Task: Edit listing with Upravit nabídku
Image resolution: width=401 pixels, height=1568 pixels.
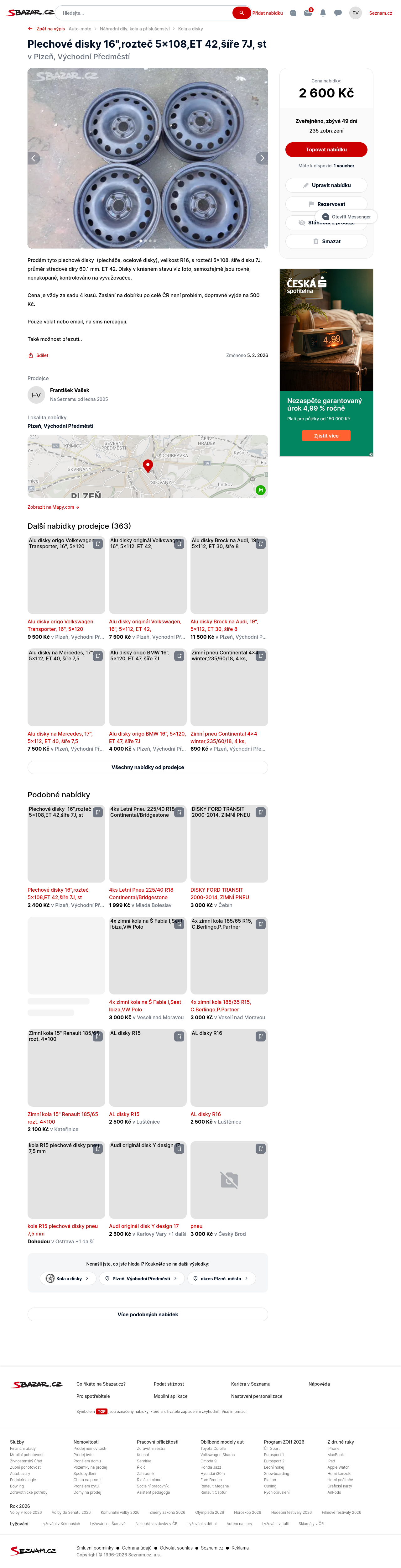Action: (x=326, y=186)
